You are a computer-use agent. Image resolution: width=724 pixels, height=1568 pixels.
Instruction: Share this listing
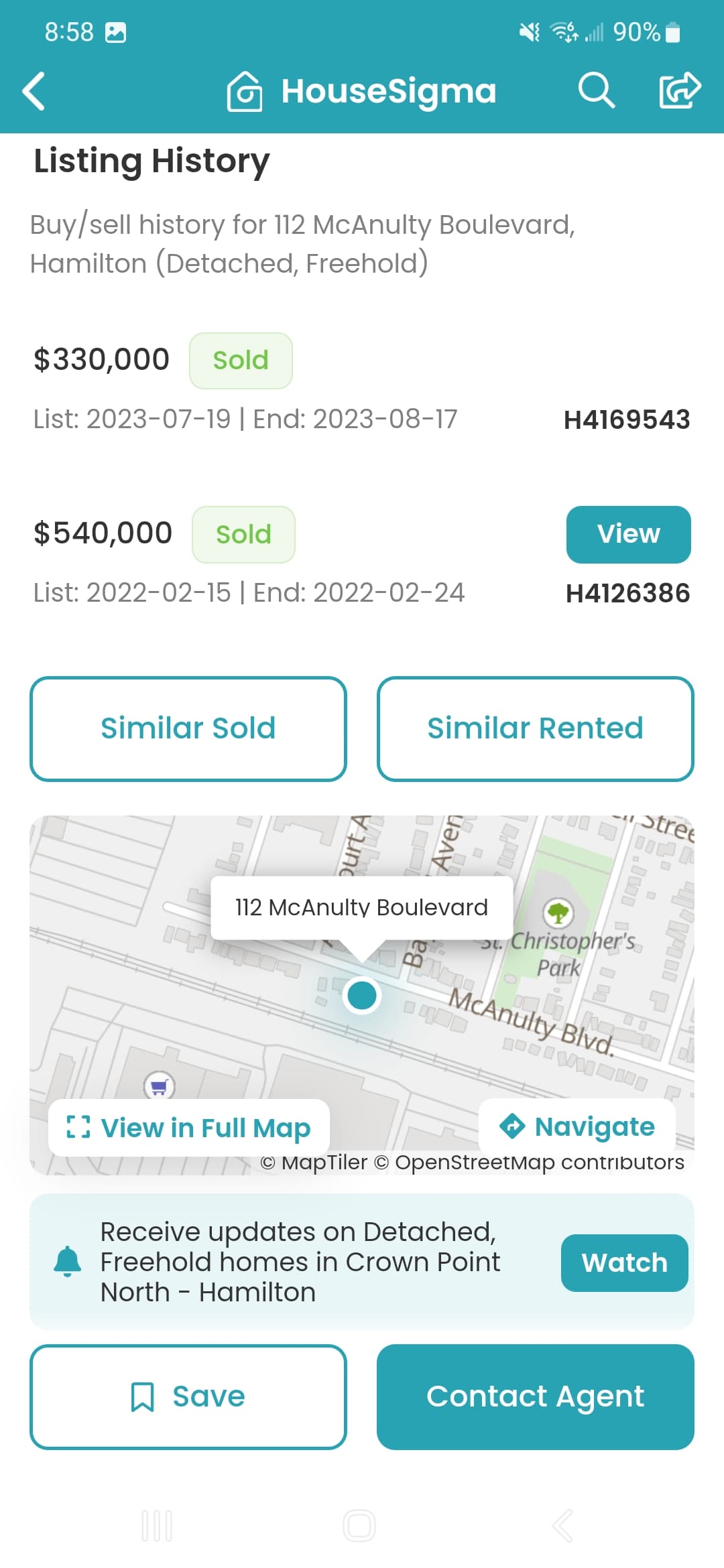pyautogui.click(x=680, y=90)
